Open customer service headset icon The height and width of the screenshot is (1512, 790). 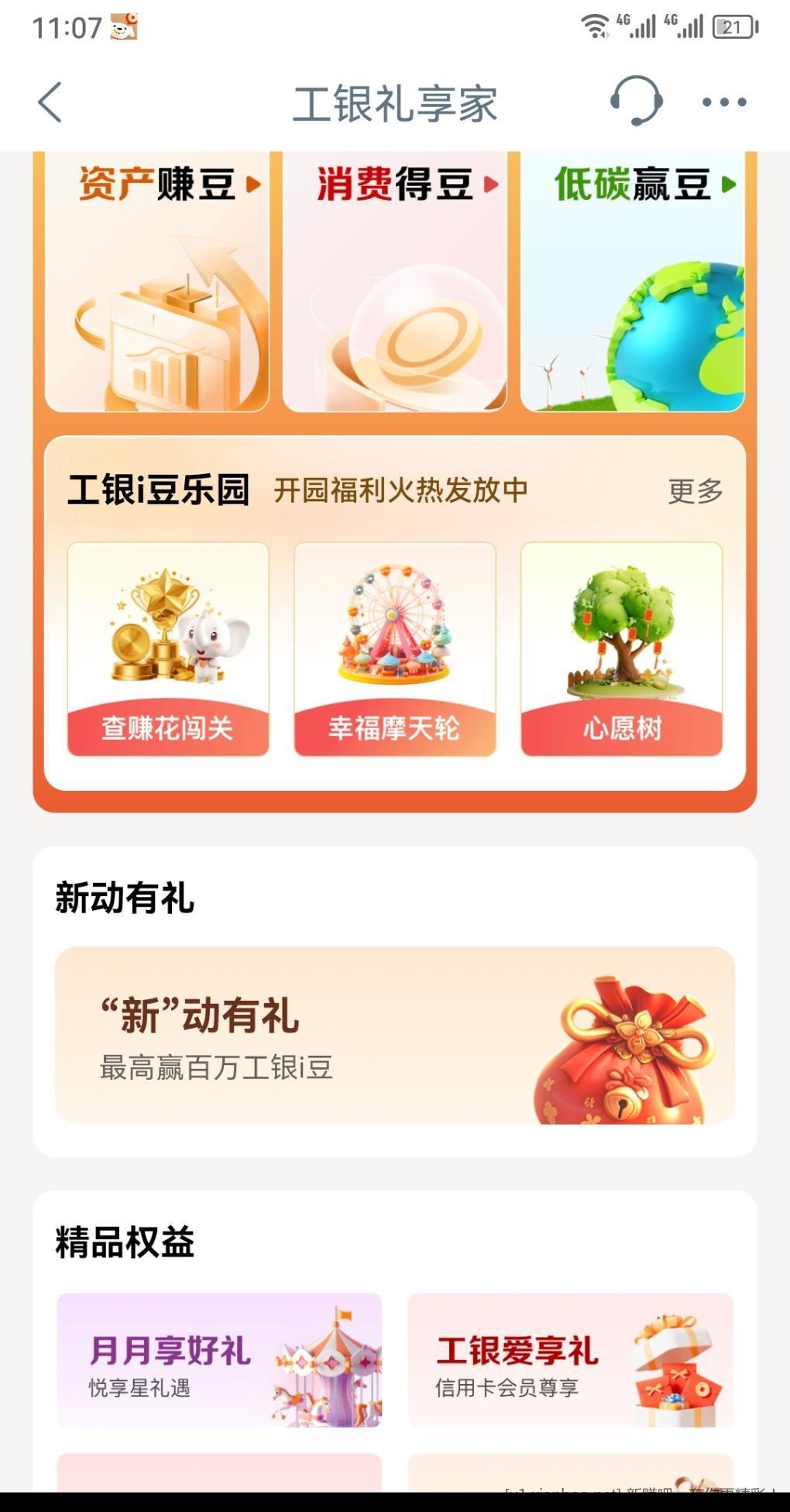click(x=635, y=101)
